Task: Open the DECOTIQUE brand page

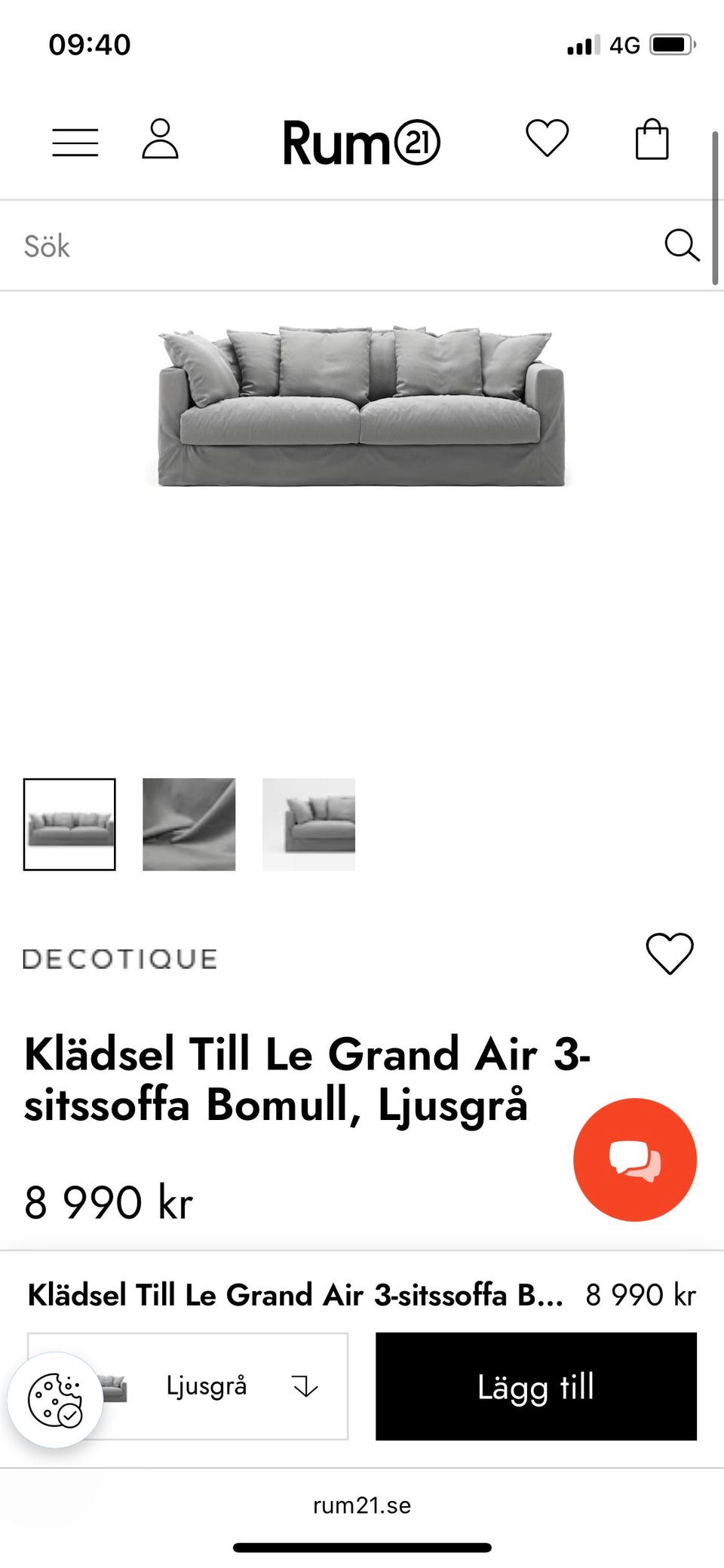Action: click(121, 959)
